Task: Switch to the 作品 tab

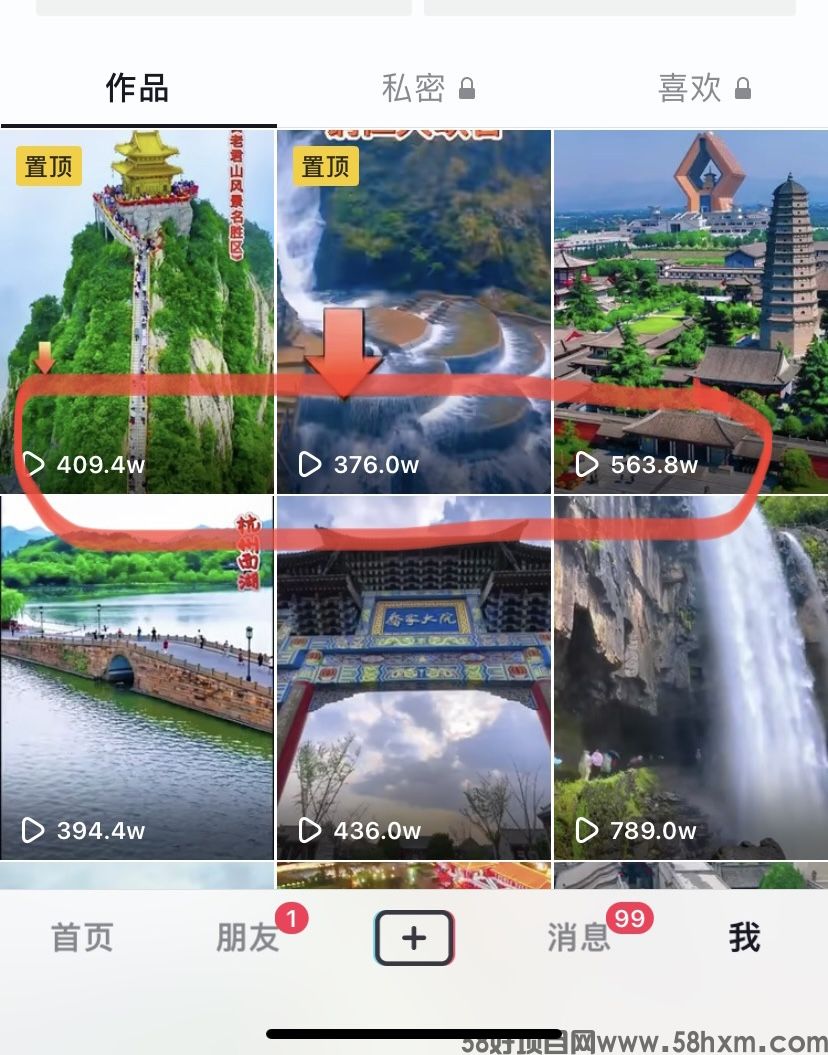Action: pos(137,89)
